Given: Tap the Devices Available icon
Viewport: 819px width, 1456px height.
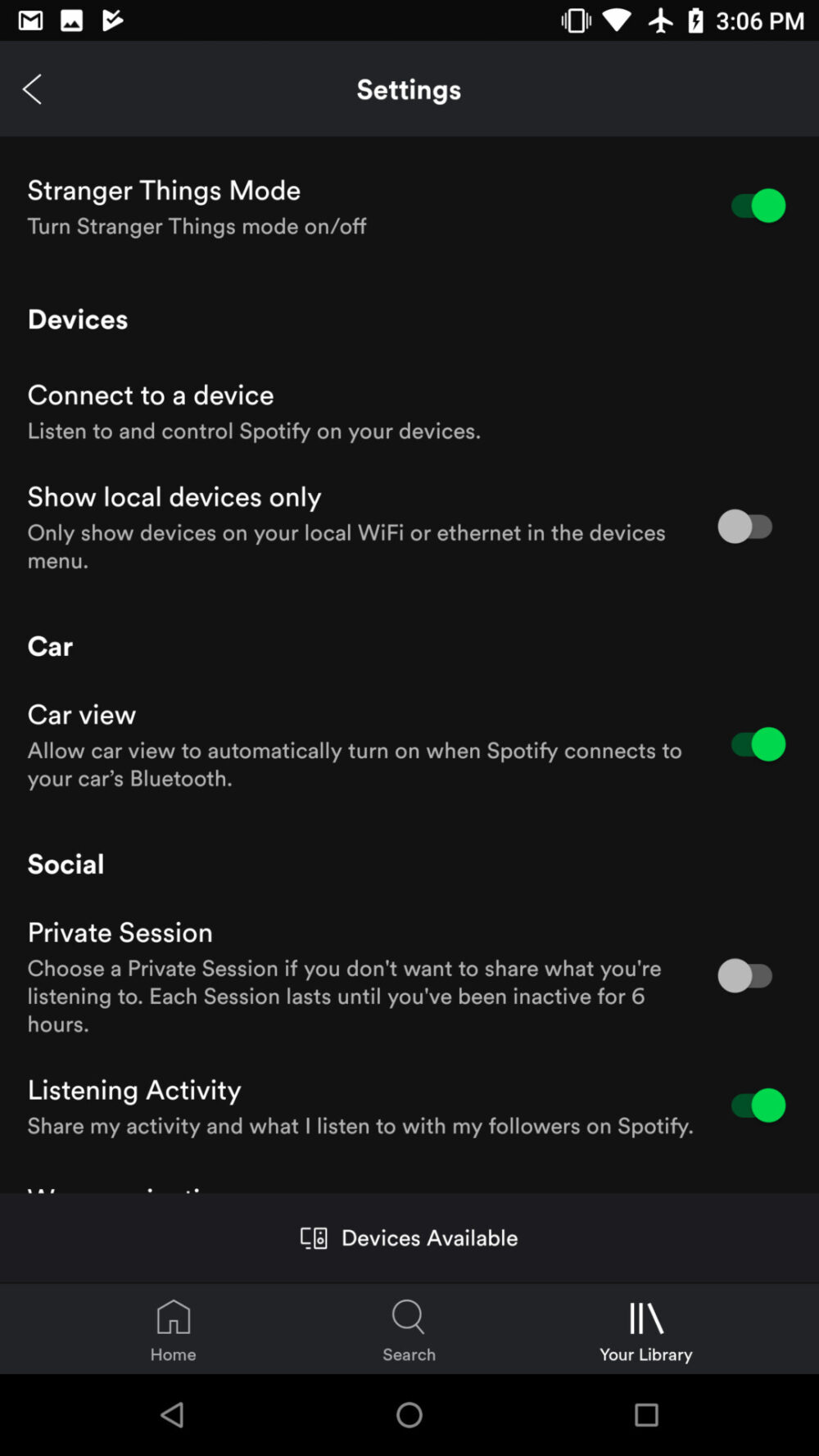Looking at the screenshot, I should (314, 1237).
